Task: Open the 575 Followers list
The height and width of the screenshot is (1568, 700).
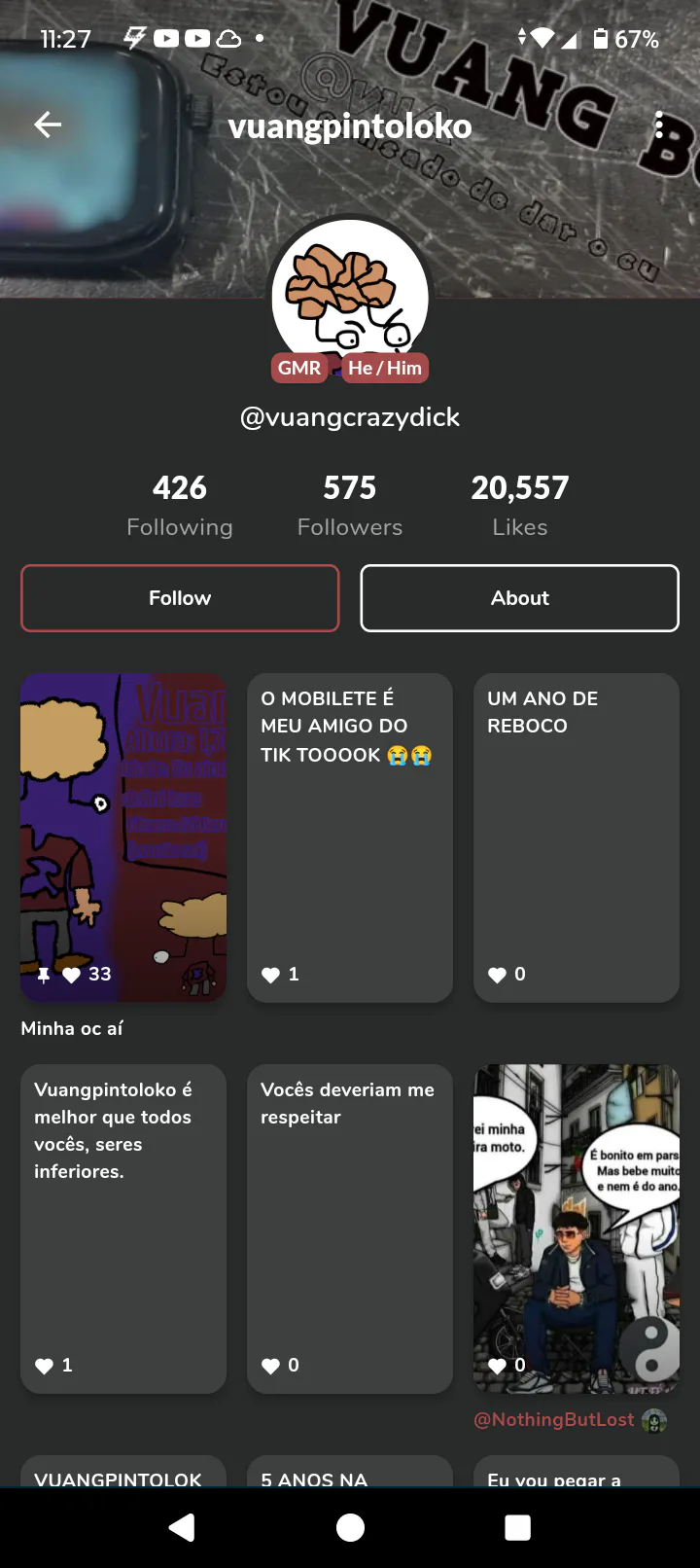Action: pos(350,505)
